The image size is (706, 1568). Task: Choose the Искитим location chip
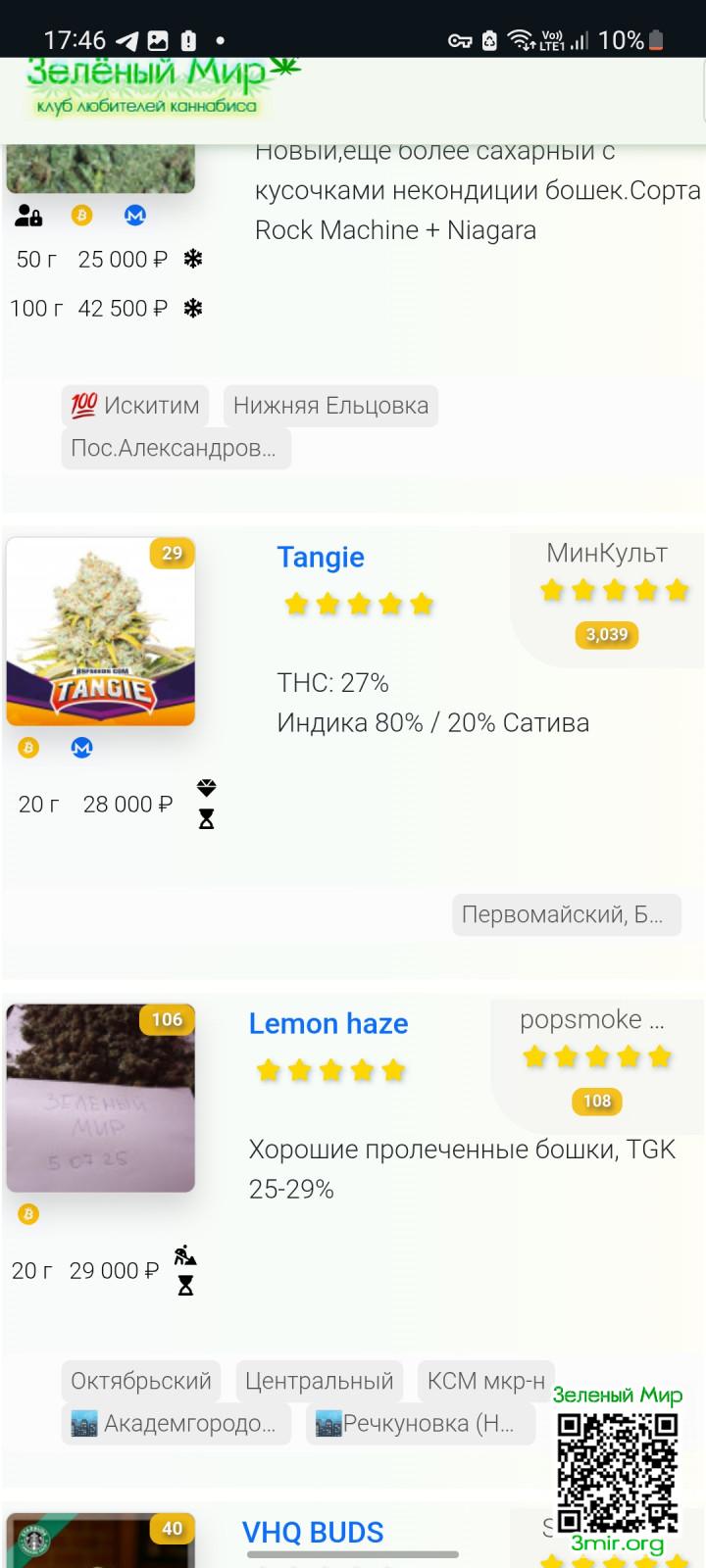(x=135, y=406)
